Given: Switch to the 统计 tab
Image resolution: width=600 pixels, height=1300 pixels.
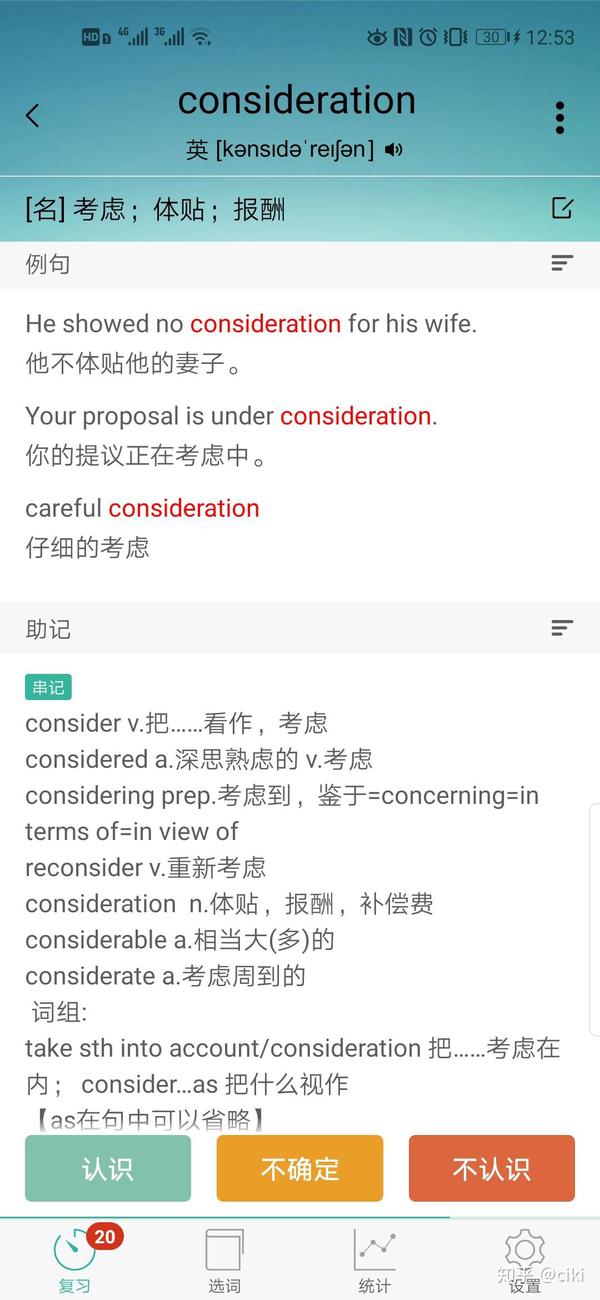Looking at the screenshot, I should coord(374,1259).
